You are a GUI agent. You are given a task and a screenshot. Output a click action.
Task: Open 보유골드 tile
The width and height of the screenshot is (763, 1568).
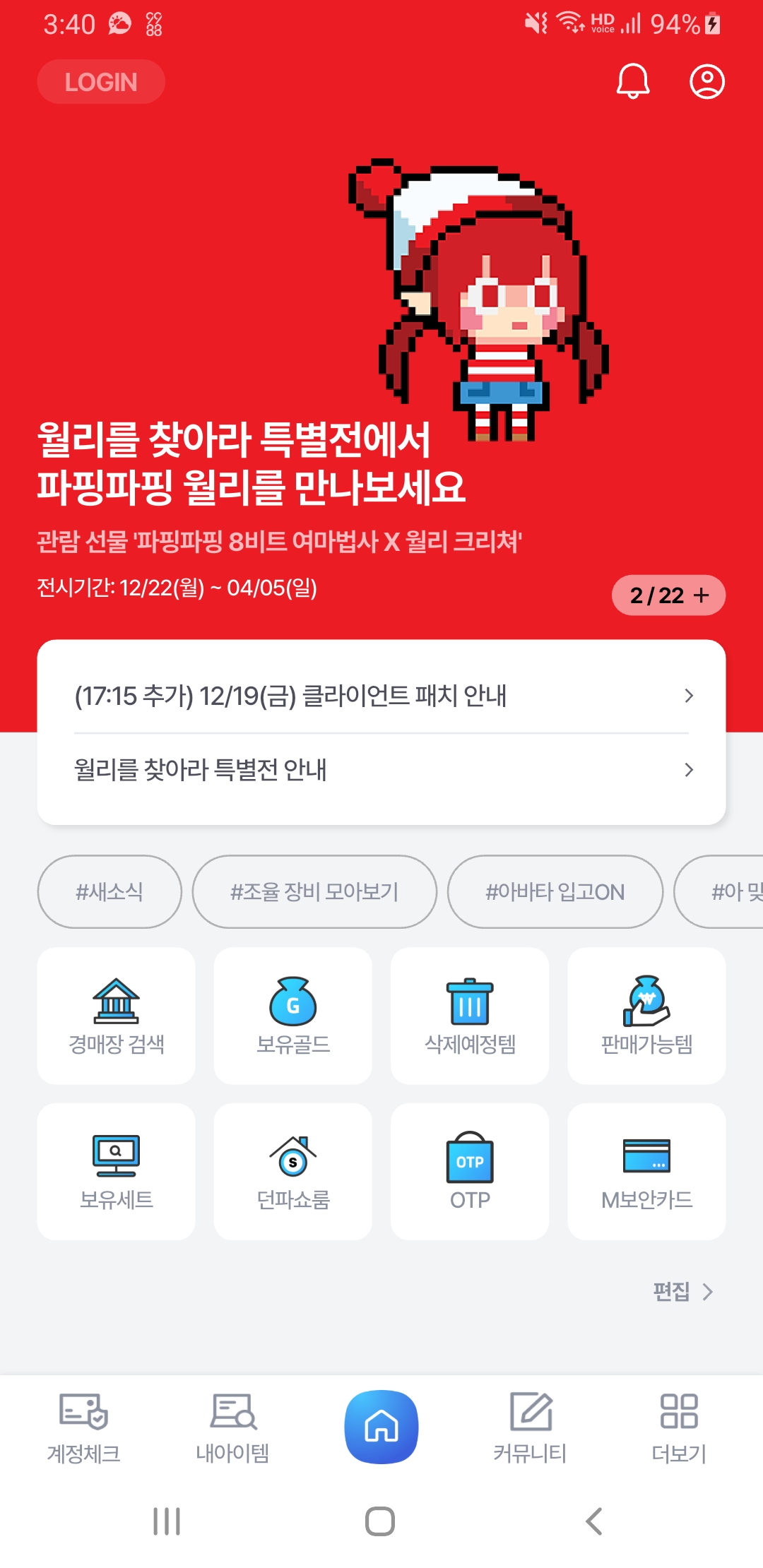293,1016
